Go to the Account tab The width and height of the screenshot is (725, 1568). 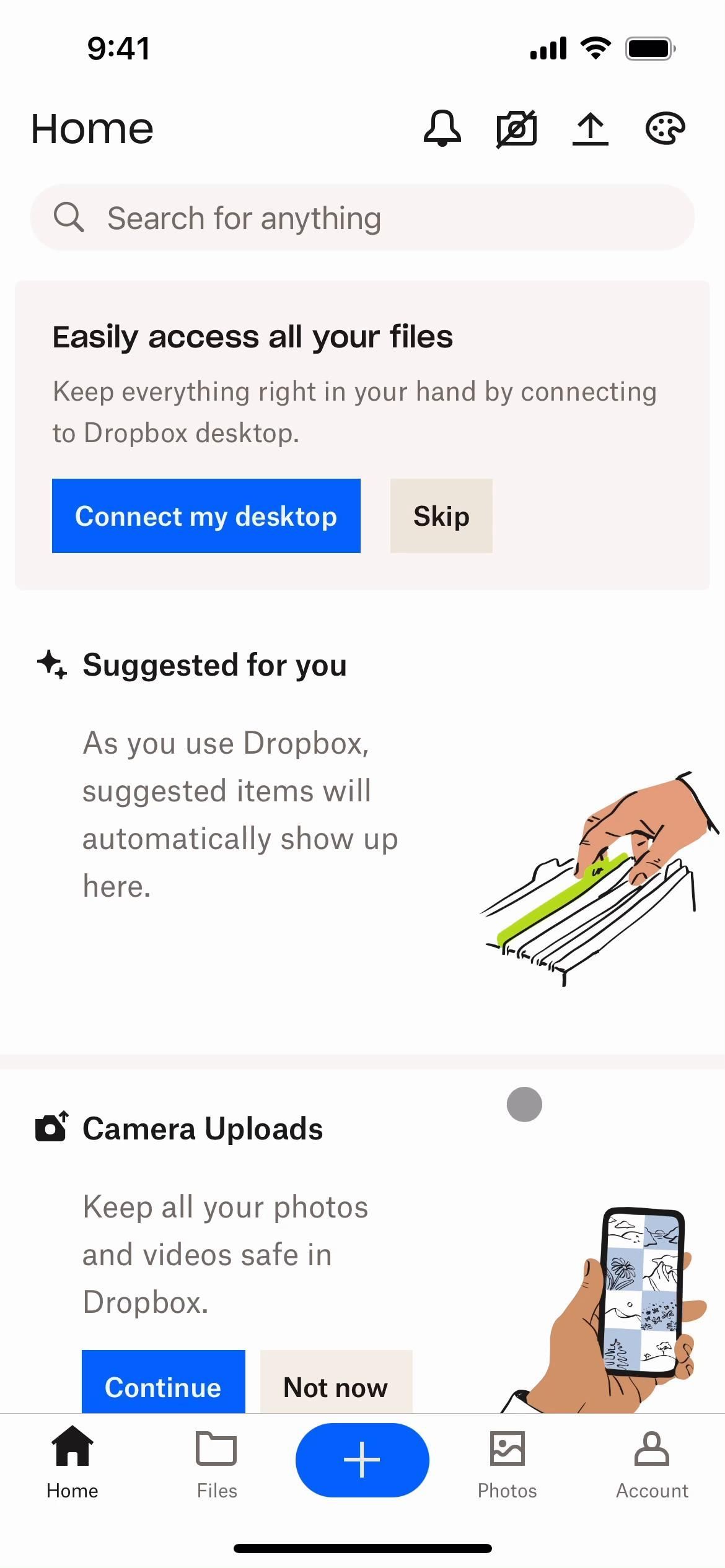point(652,1464)
